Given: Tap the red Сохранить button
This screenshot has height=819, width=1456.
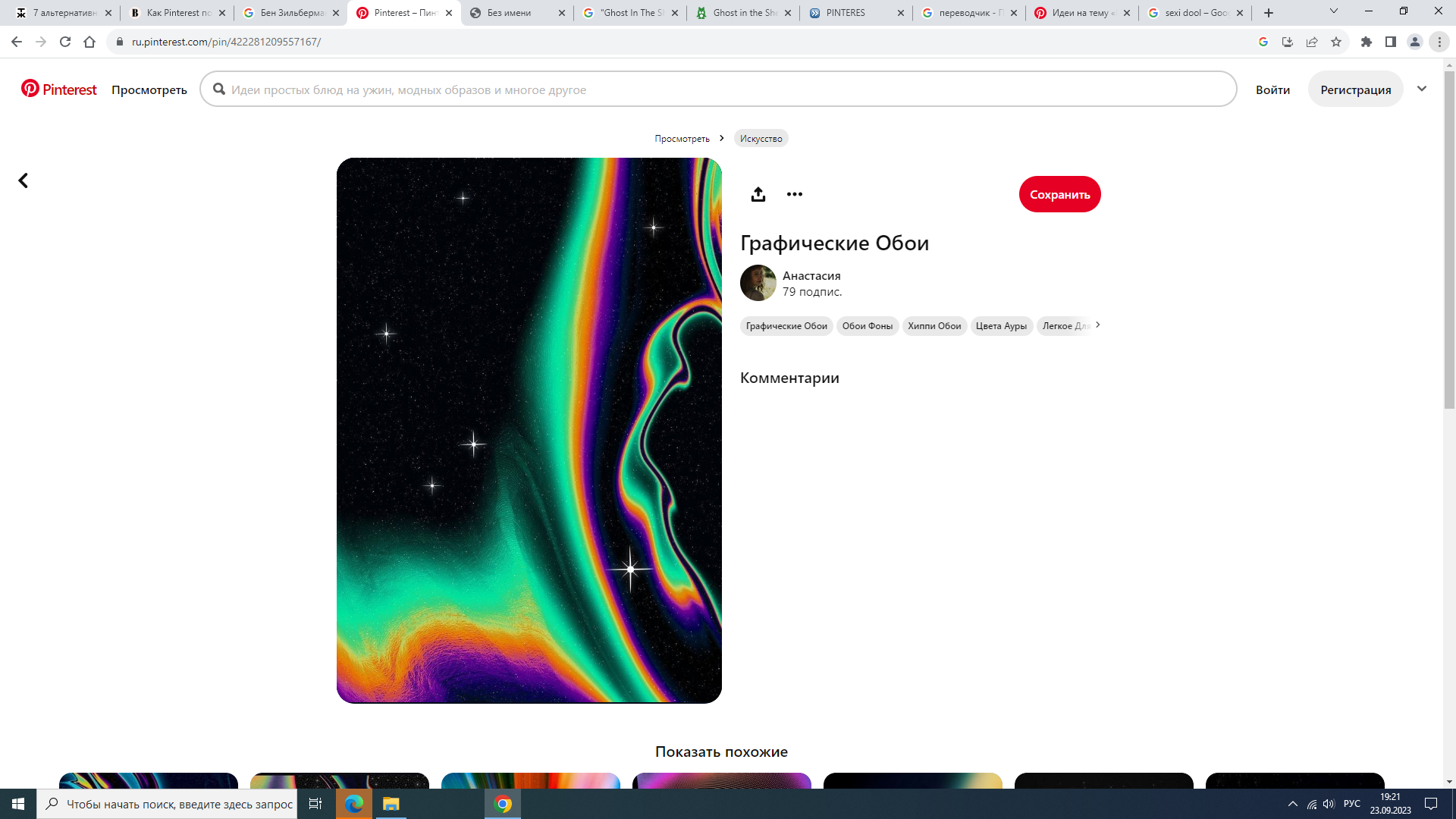Looking at the screenshot, I should click(x=1059, y=194).
